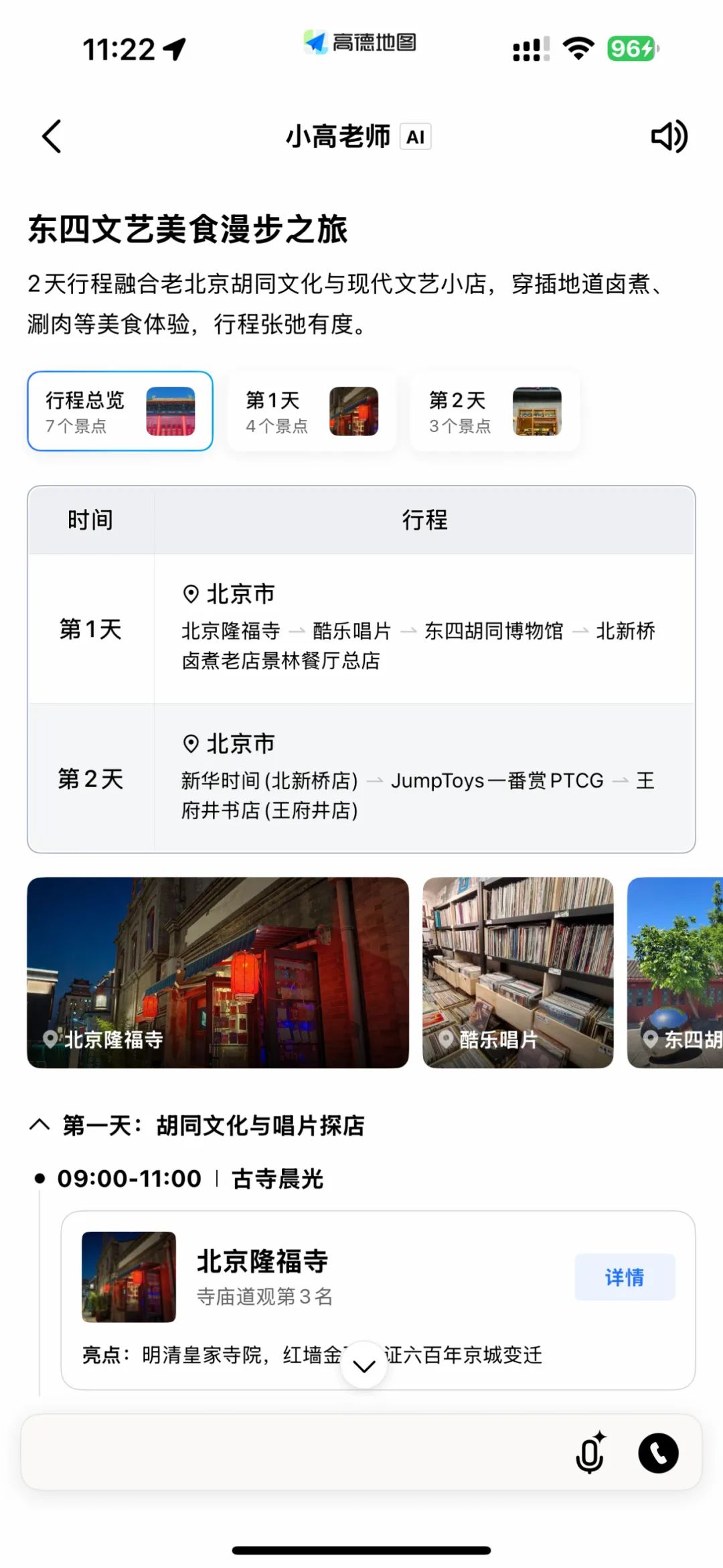Open the 北京隆福寺 night photo

point(216,975)
